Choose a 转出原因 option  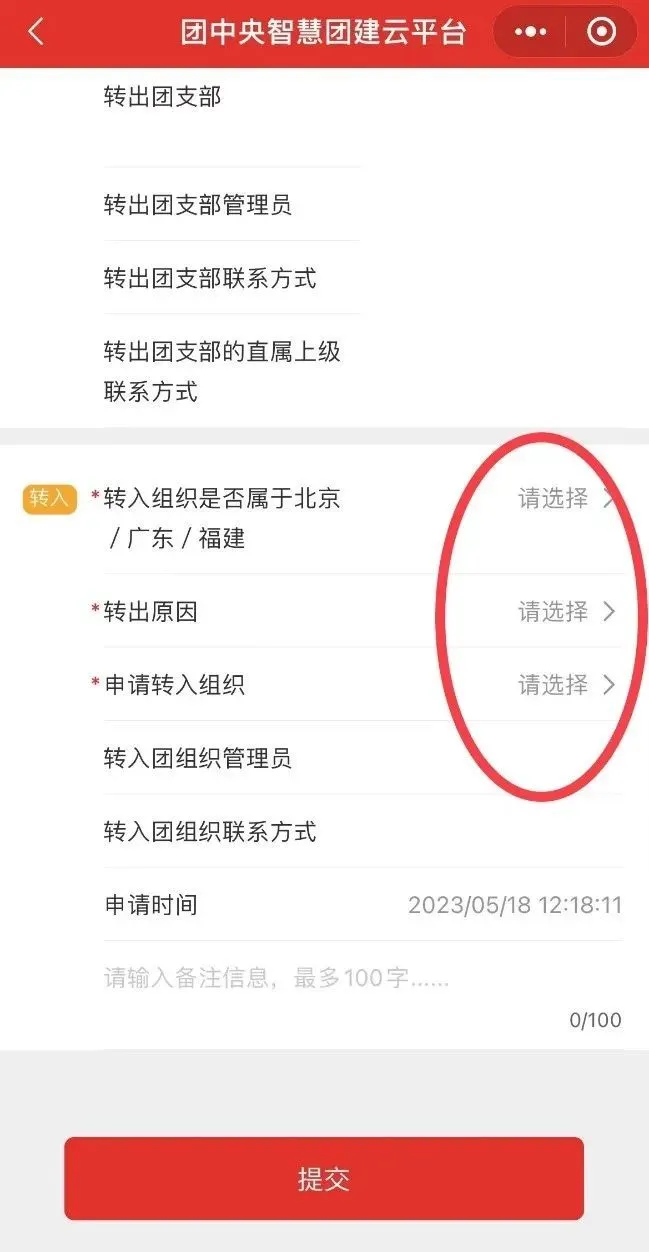pos(565,611)
